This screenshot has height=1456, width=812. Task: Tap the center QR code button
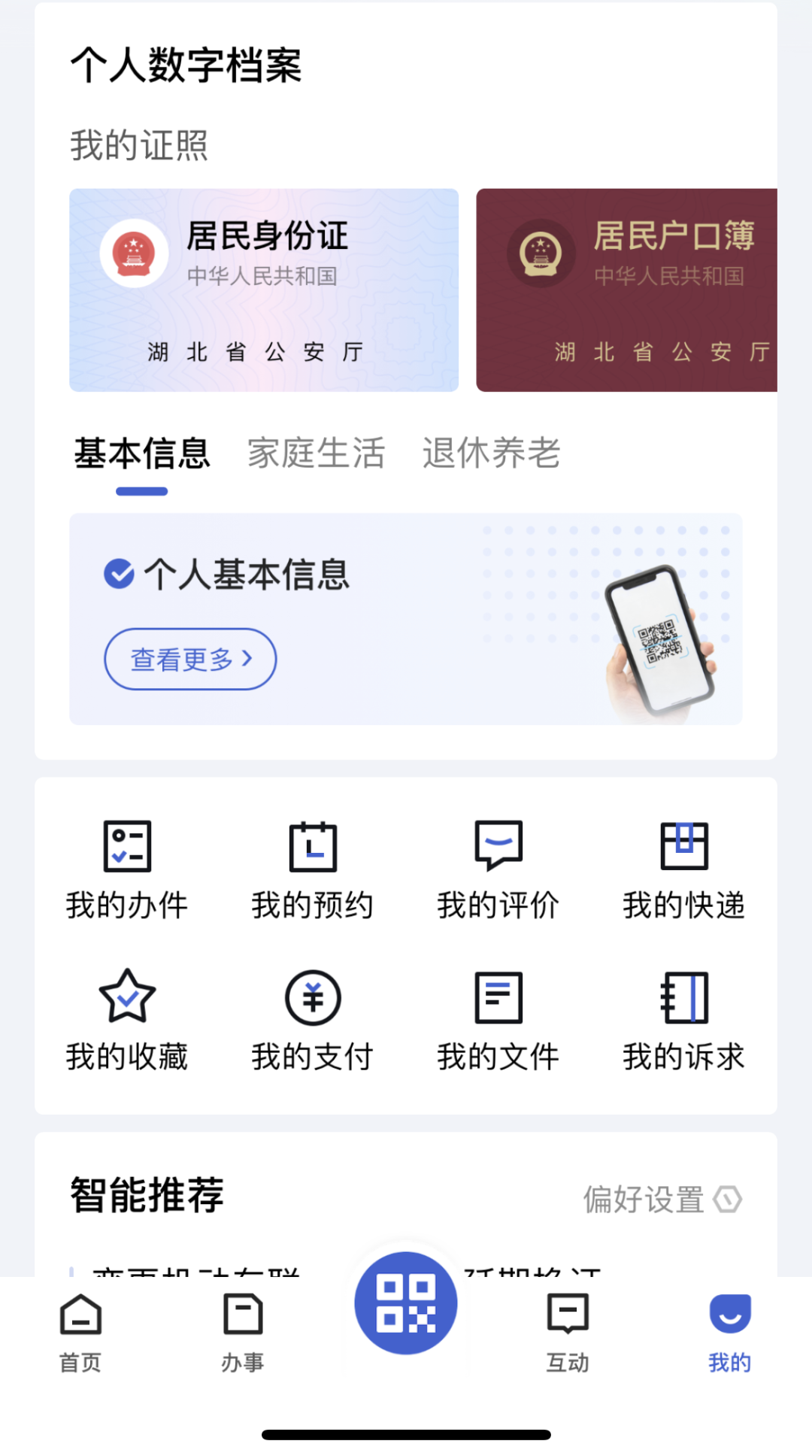coord(406,1303)
